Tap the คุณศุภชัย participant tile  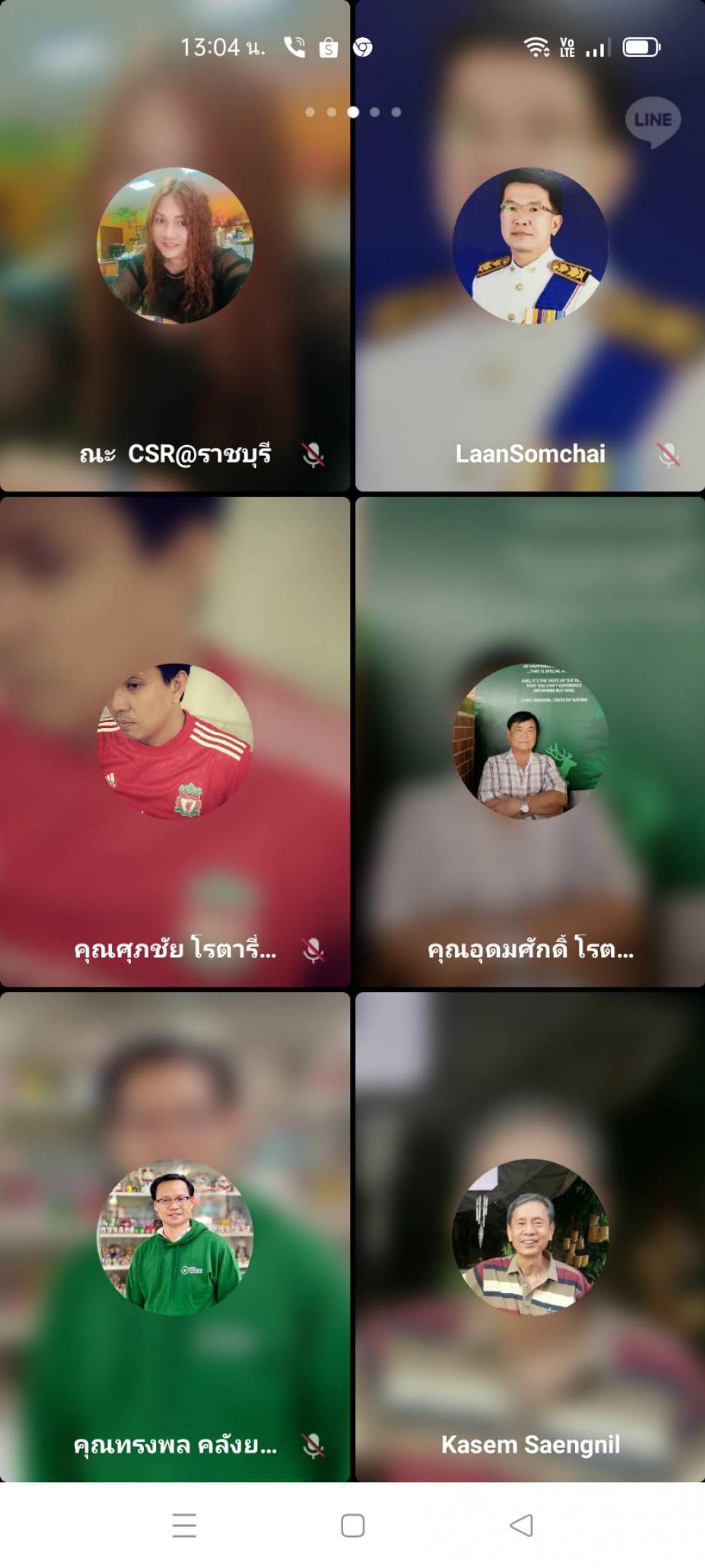click(175, 742)
